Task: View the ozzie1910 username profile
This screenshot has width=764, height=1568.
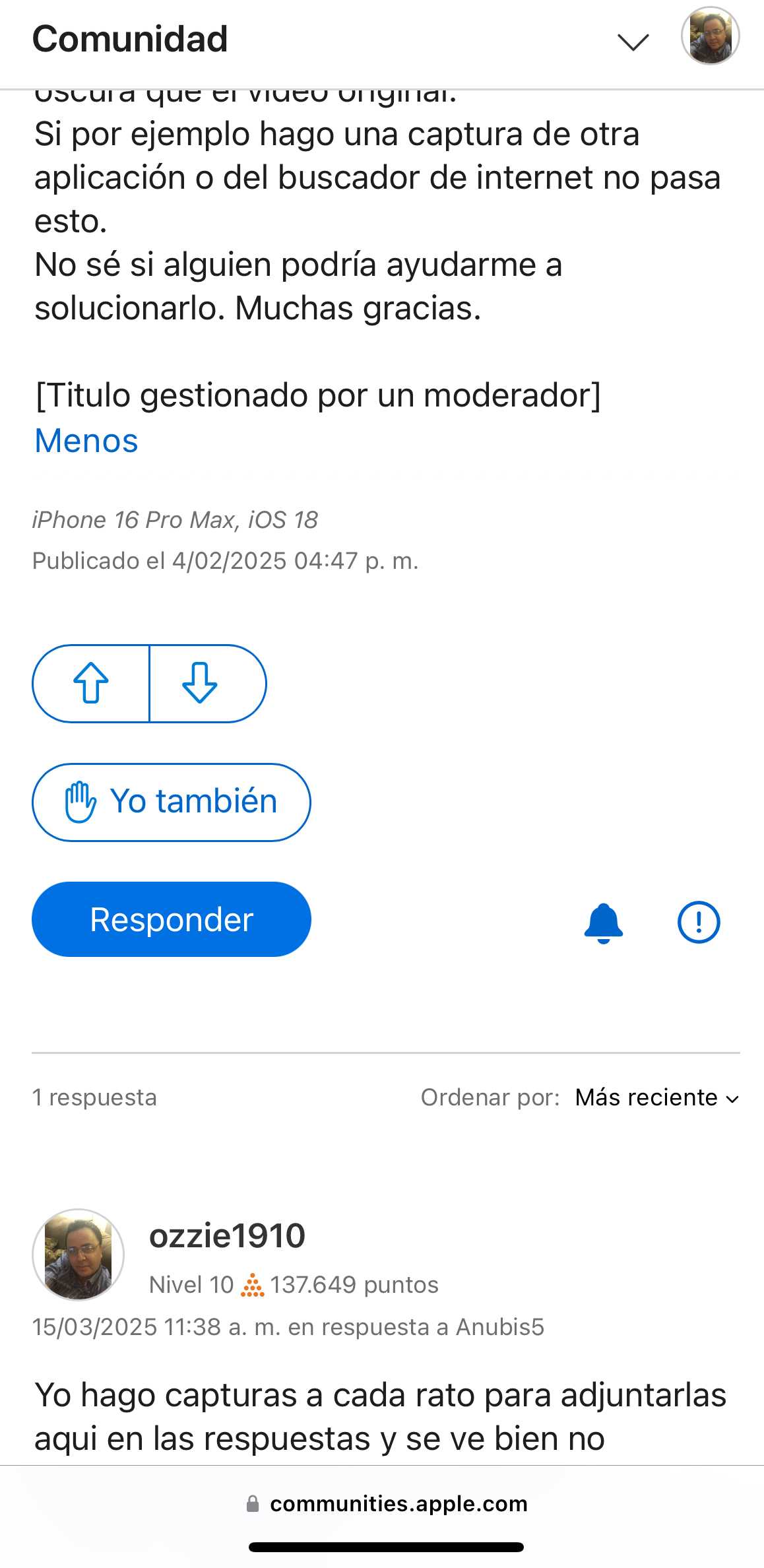Action: pyautogui.click(x=227, y=1235)
